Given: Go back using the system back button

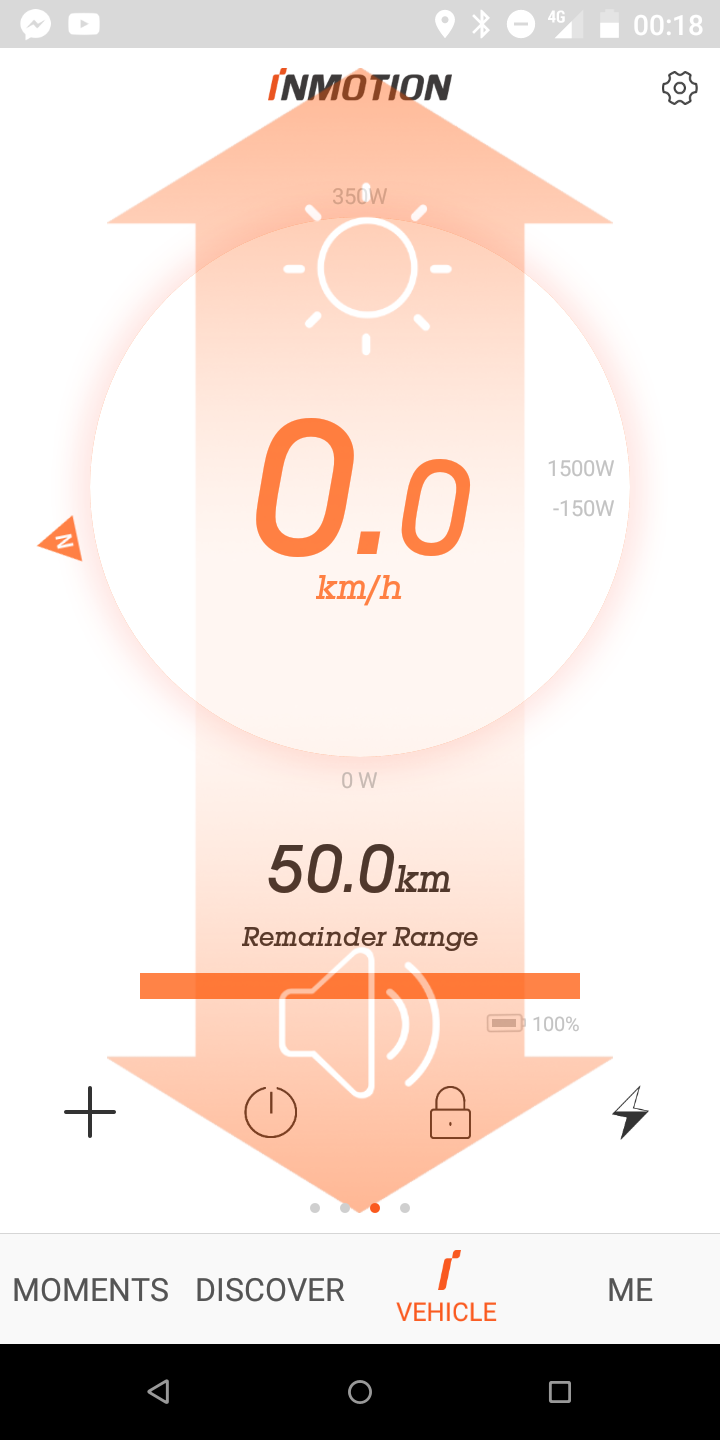Looking at the screenshot, I should 158,1391.
